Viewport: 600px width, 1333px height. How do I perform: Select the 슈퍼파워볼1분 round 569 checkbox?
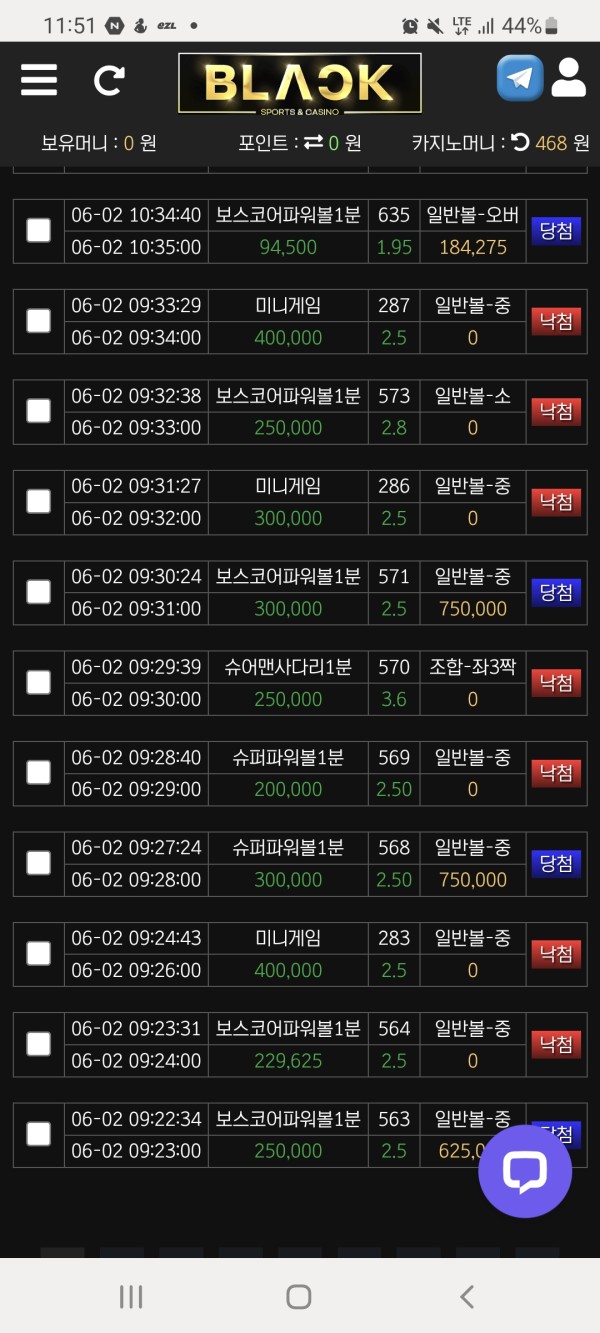[x=38, y=773]
